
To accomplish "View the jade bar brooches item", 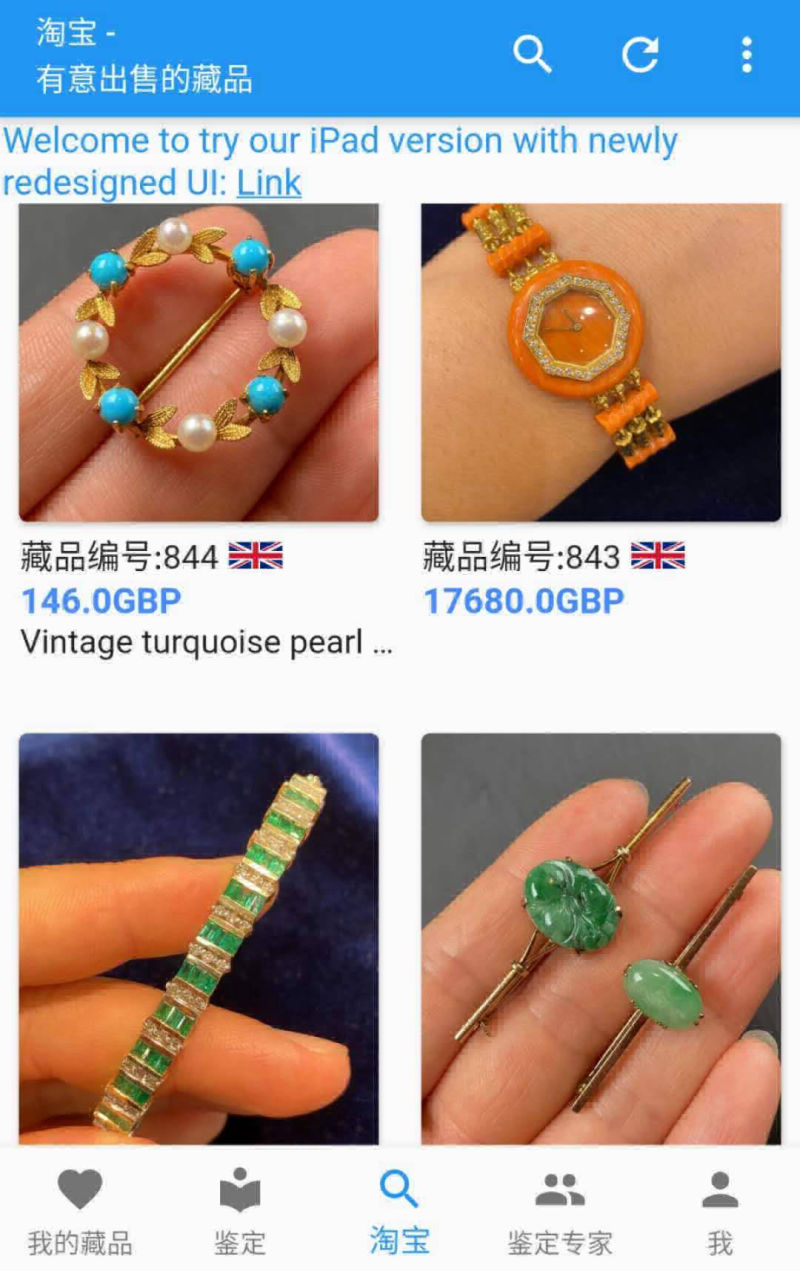I will pyautogui.click(x=600, y=938).
